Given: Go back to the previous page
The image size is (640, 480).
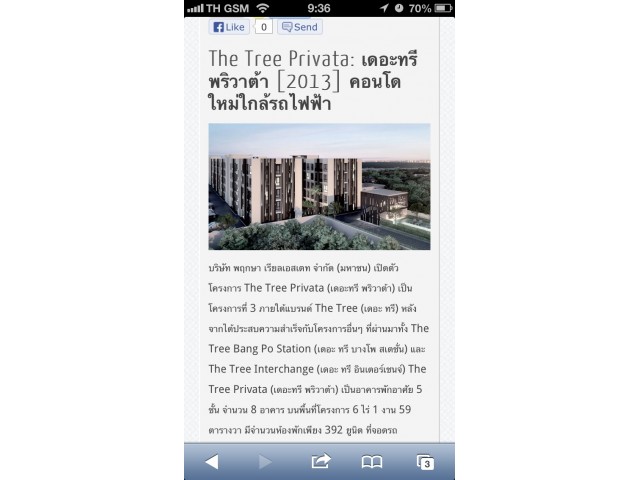Looking at the screenshot, I should pos(211,461).
